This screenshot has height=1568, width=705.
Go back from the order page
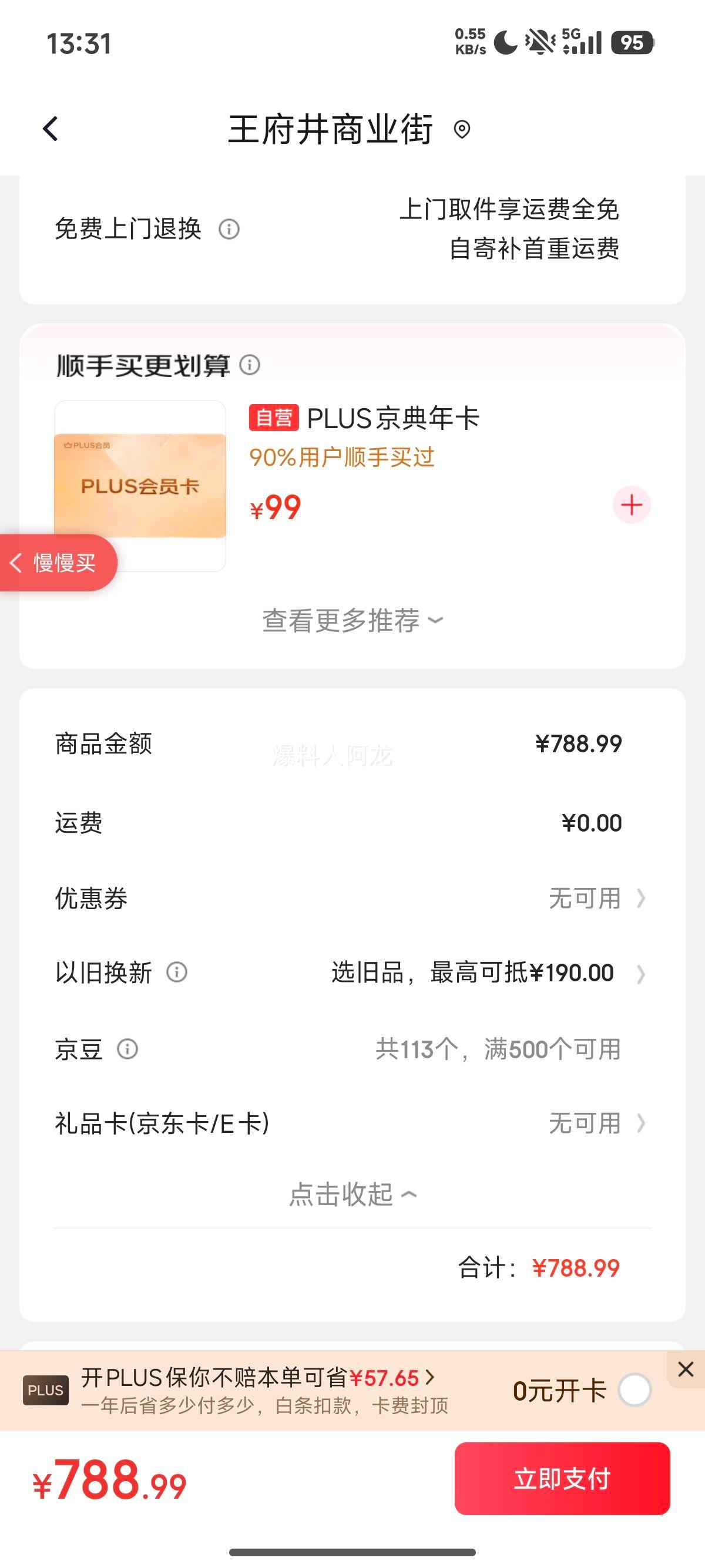point(51,129)
